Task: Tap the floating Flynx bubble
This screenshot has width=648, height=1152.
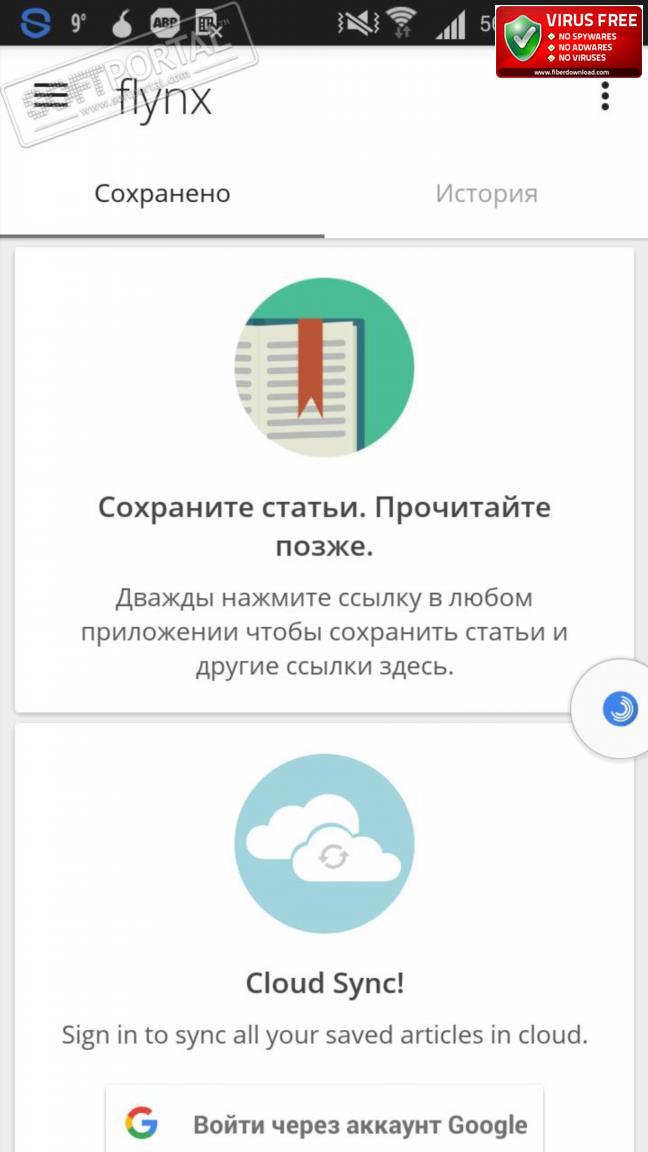Action: [x=619, y=709]
